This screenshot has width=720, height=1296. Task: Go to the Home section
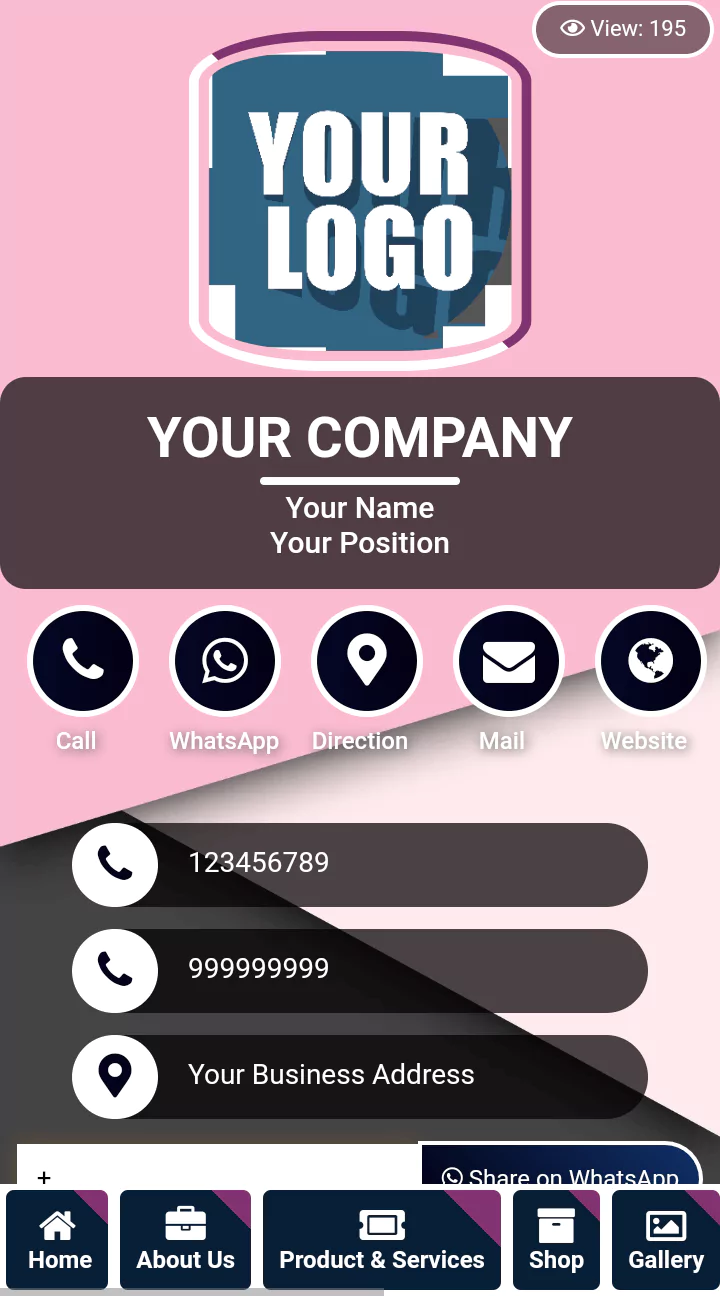[x=60, y=1240]
